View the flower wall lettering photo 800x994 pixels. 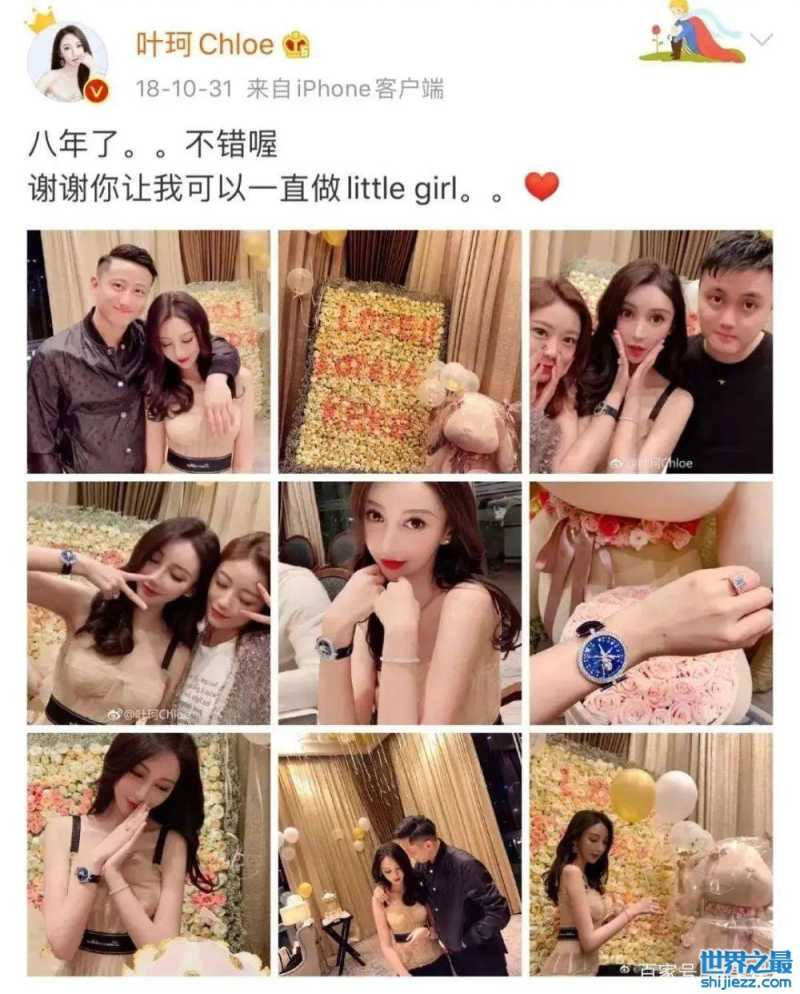pyautogui.click(x=399, y=352)
